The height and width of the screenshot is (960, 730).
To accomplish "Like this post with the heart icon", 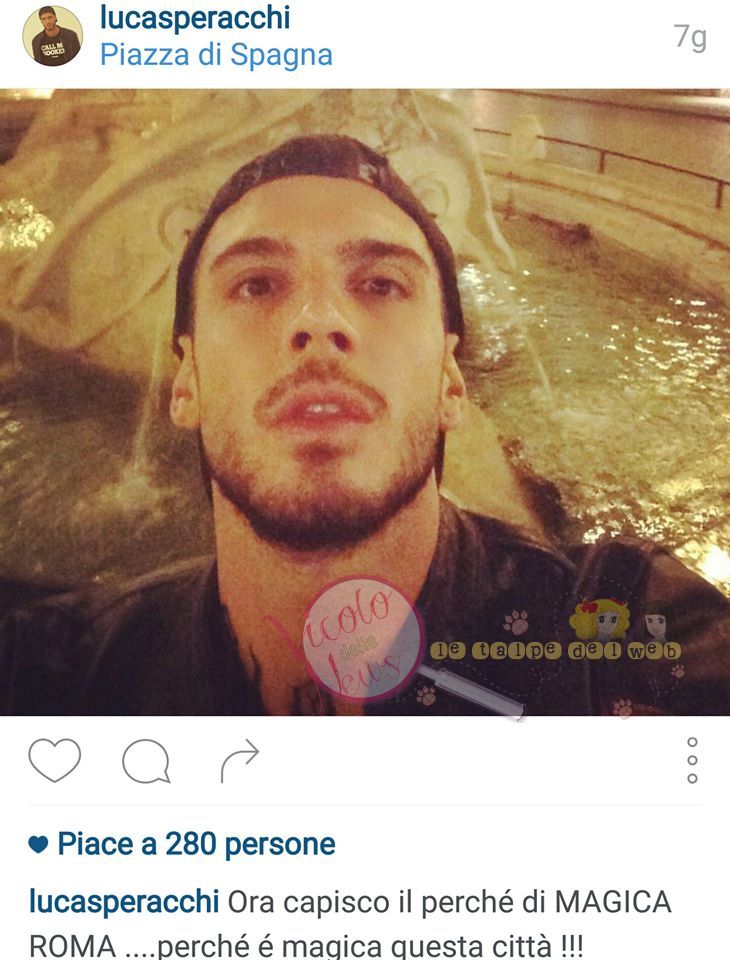I will tap(54, 760).
